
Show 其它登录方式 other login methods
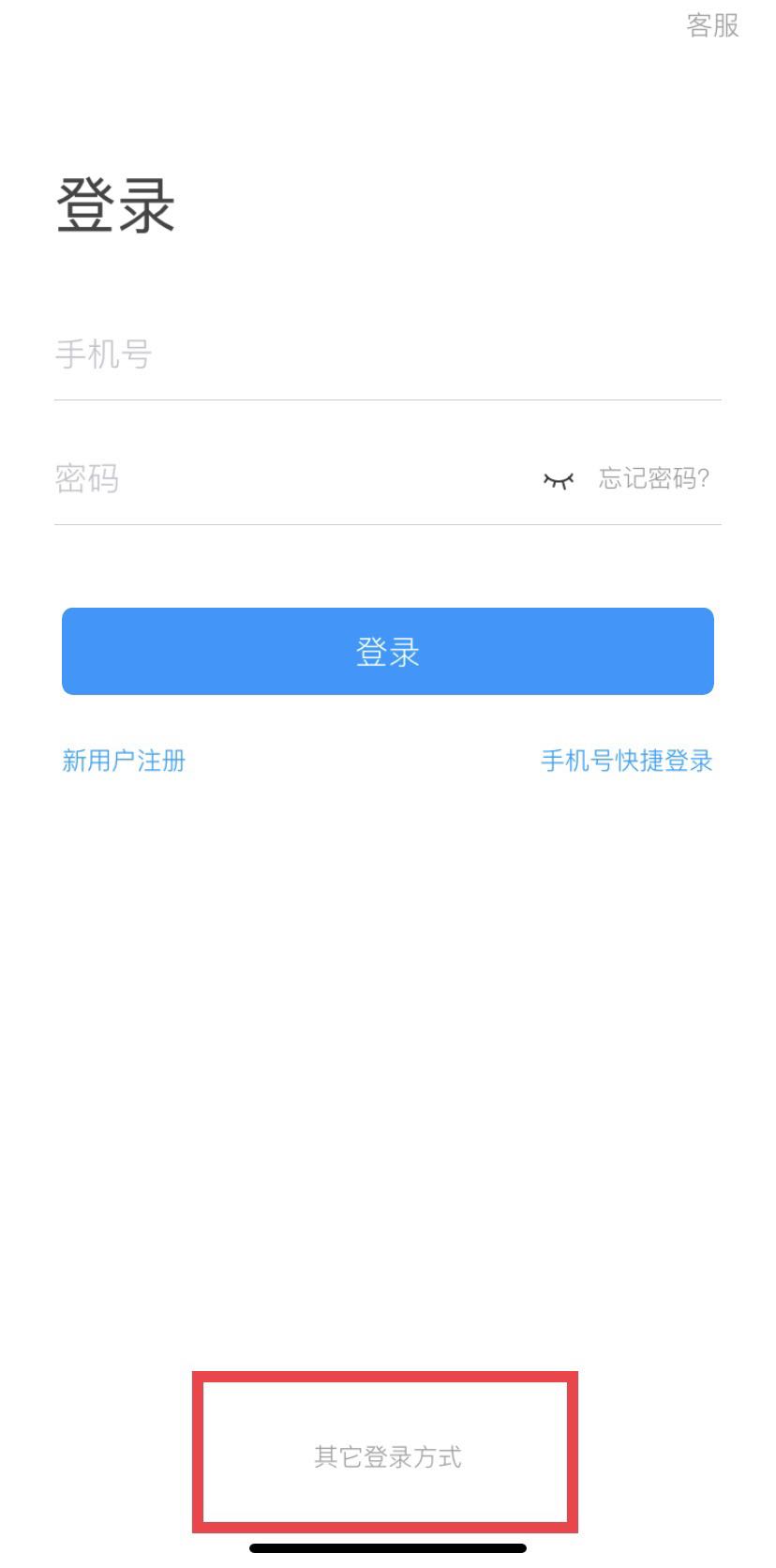(387, 1456)
